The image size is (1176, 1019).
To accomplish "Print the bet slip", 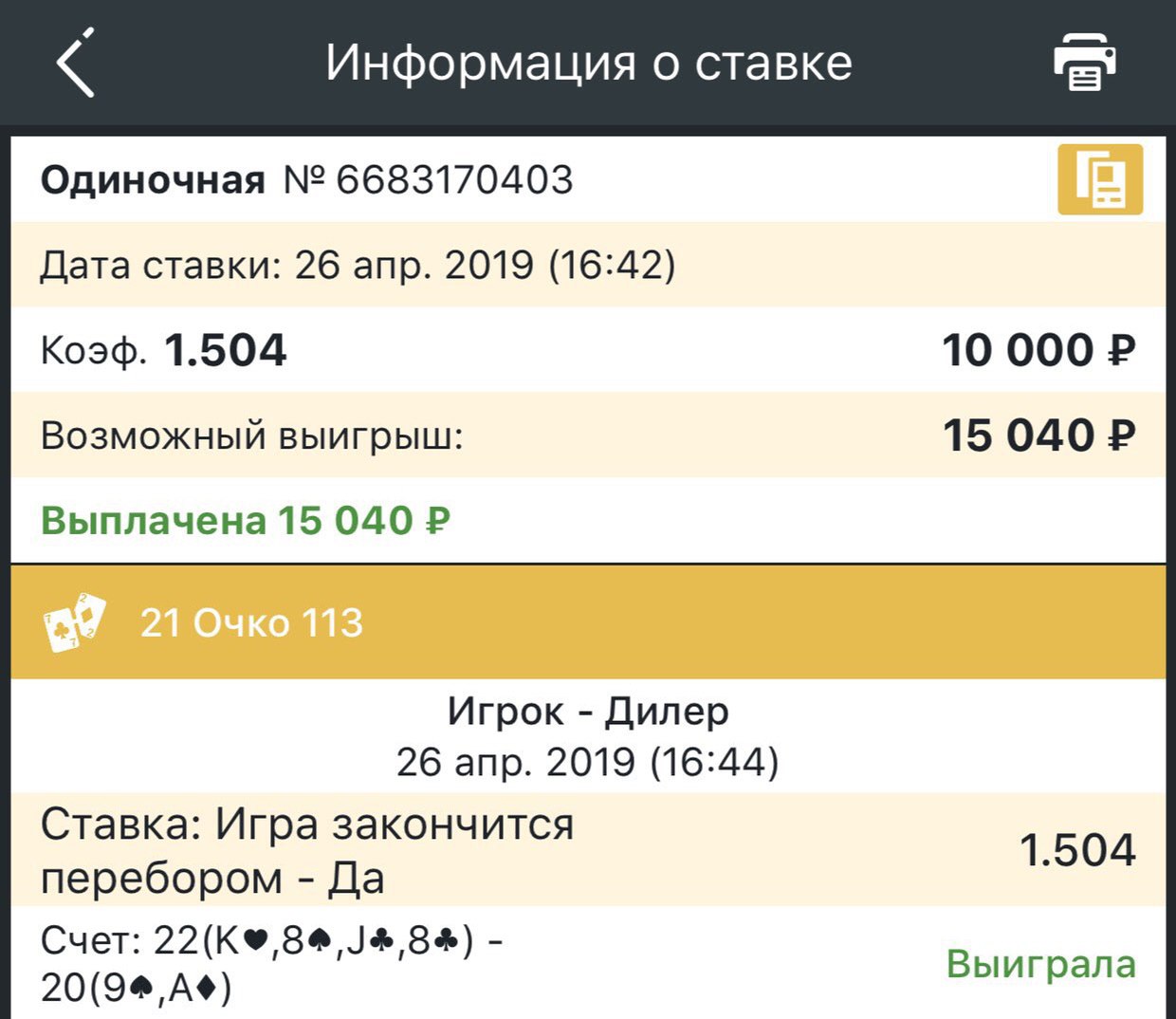I will click(1084, 63).
